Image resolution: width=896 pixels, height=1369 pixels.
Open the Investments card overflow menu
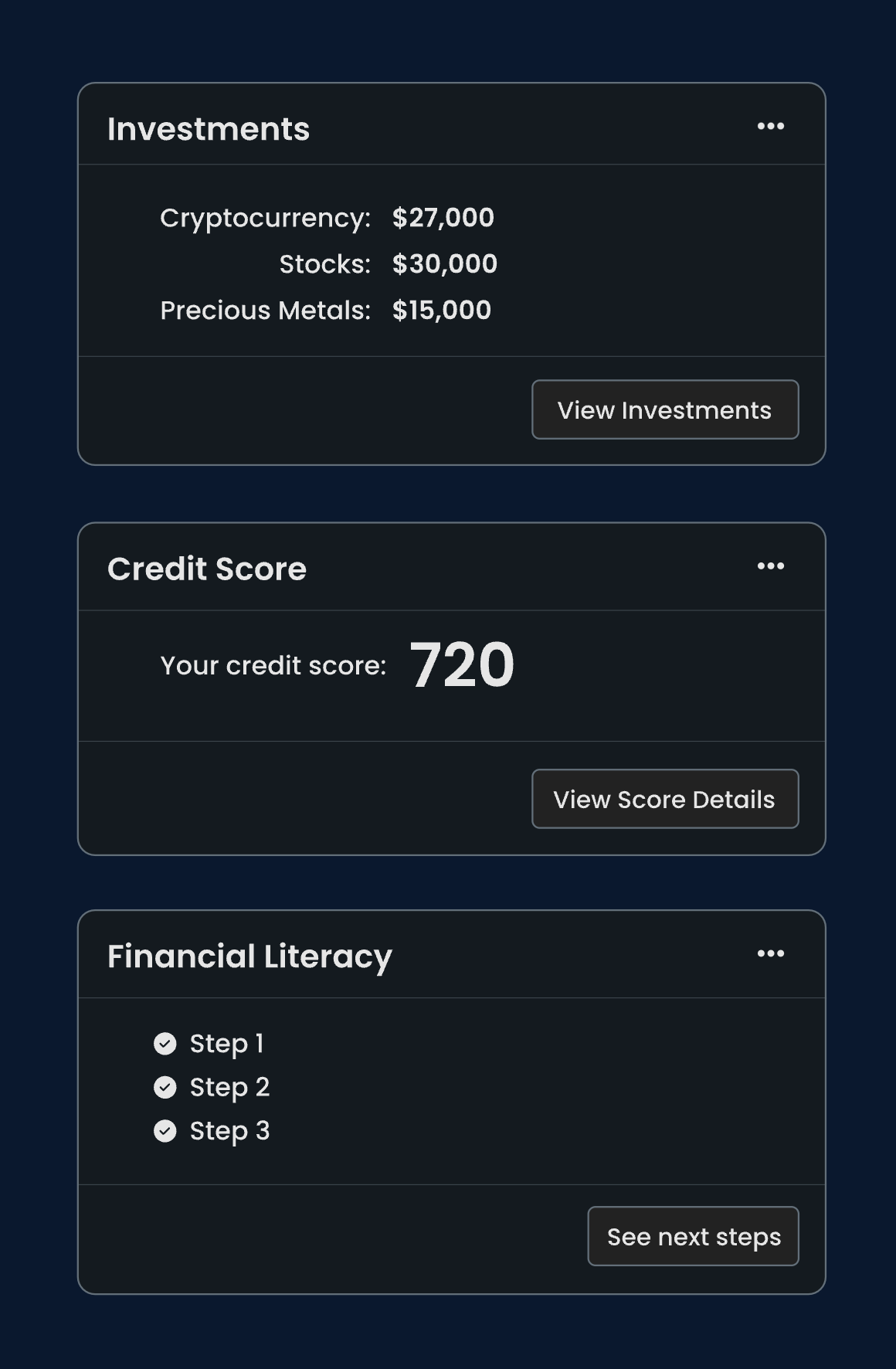click(770, 127)
